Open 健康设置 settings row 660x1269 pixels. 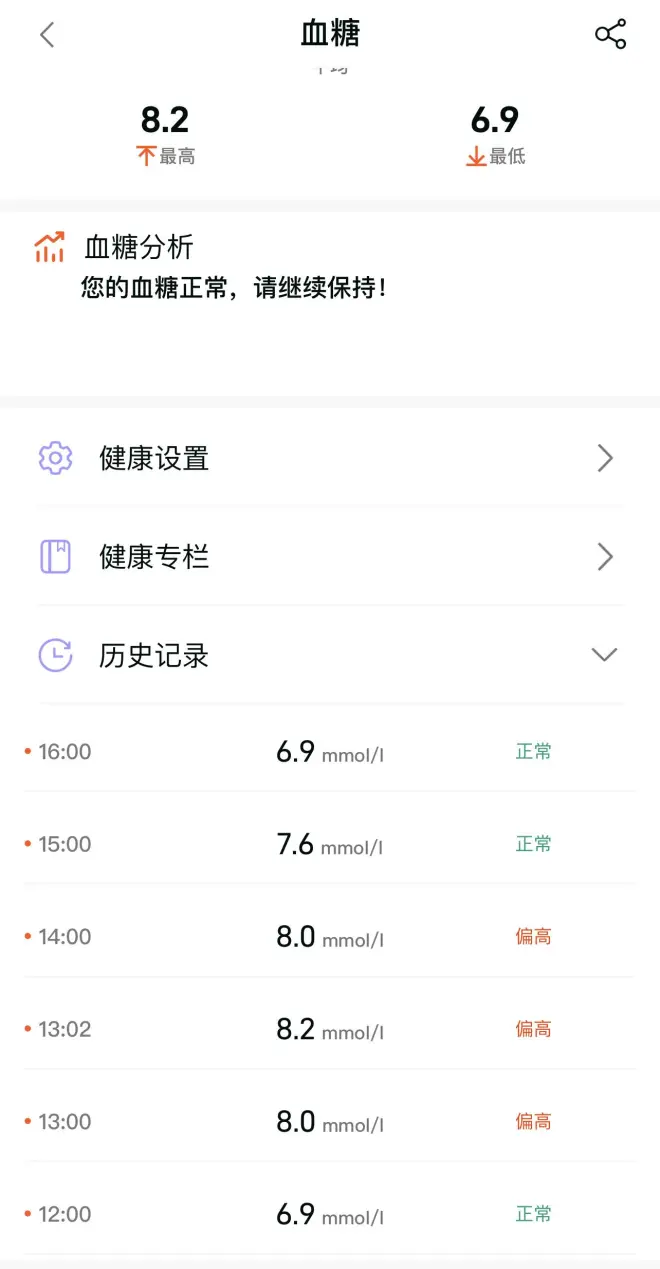coord(330,458)
